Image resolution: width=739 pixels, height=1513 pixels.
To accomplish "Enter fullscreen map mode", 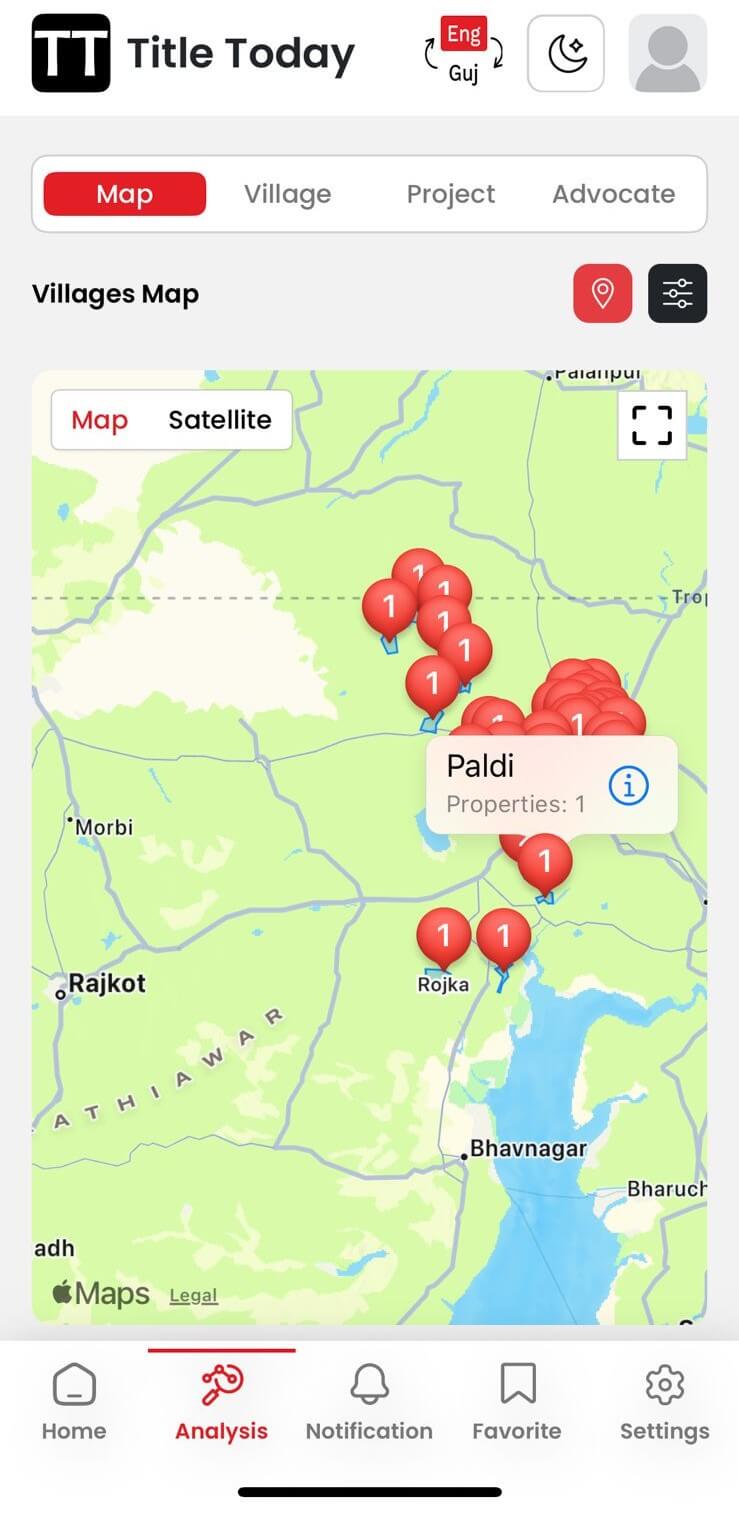I will pyautogui.click(x=651, y=424).
